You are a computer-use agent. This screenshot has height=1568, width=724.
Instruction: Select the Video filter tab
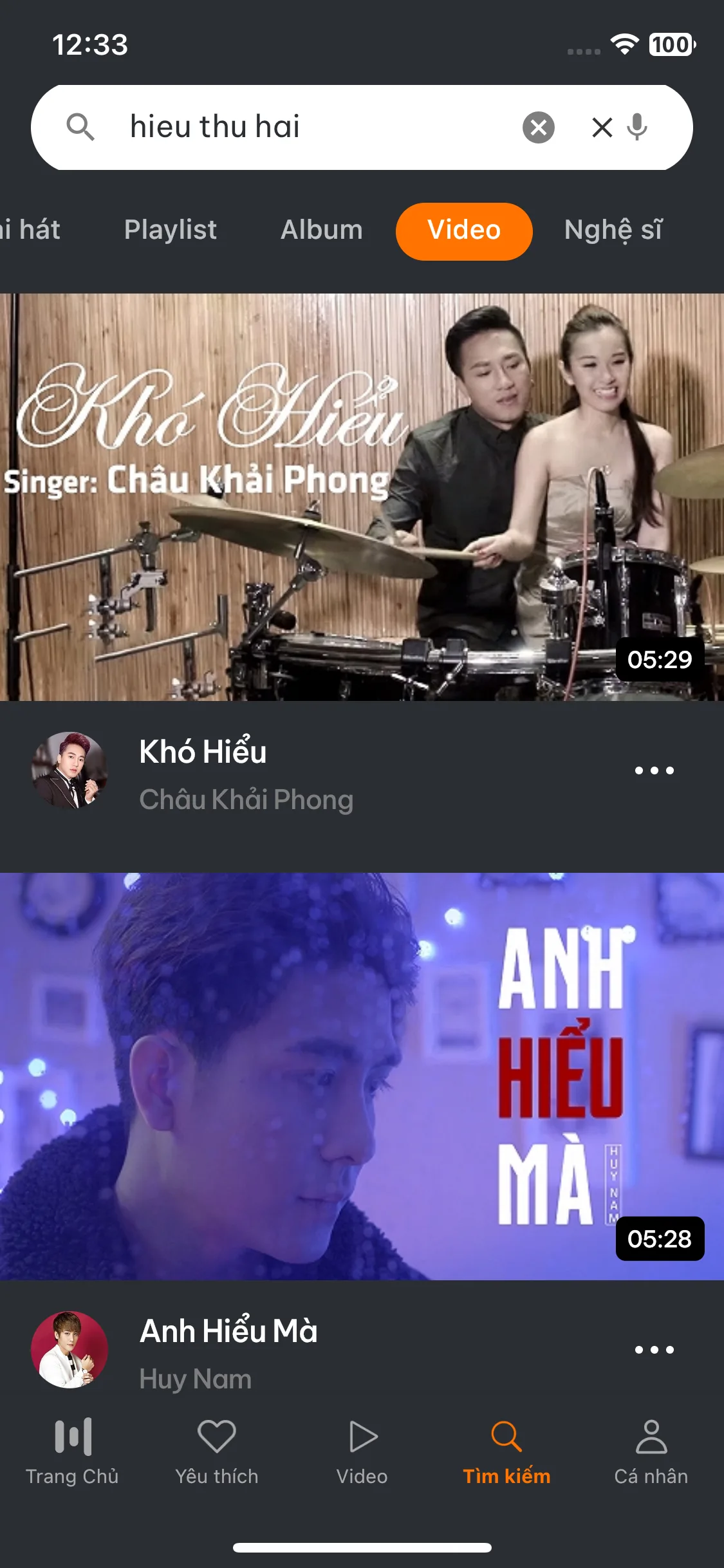click(464, 231)
